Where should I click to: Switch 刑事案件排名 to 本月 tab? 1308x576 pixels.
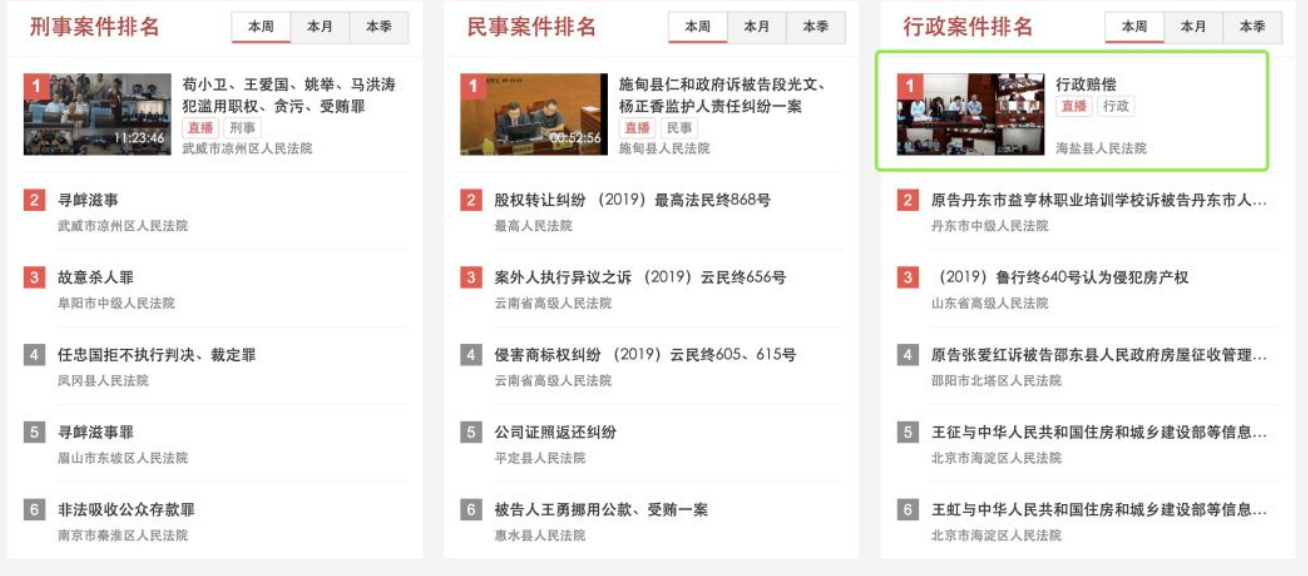point(320,27)
